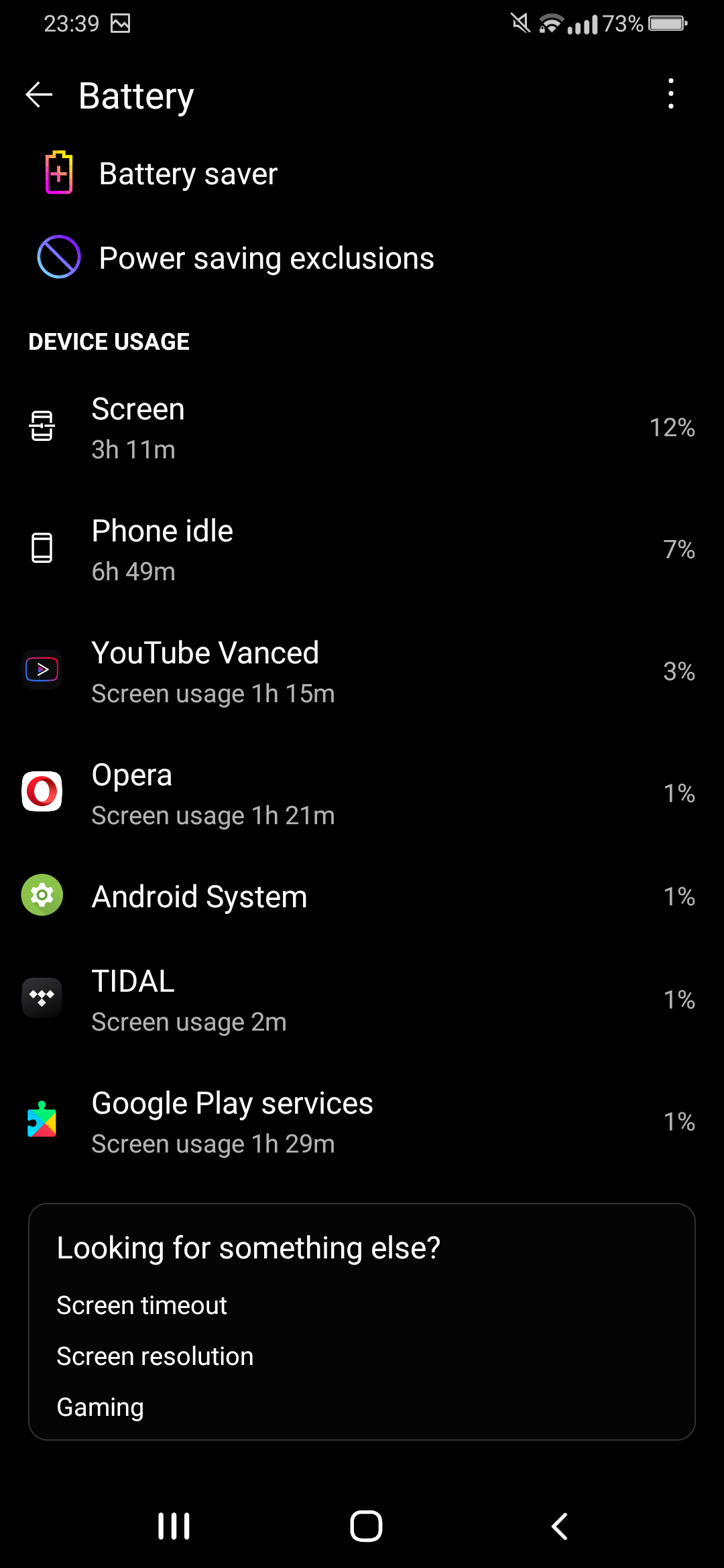Follow the Screen resolution link
The height and width of the screenshot is (1568, 724).
point(155,1356)
